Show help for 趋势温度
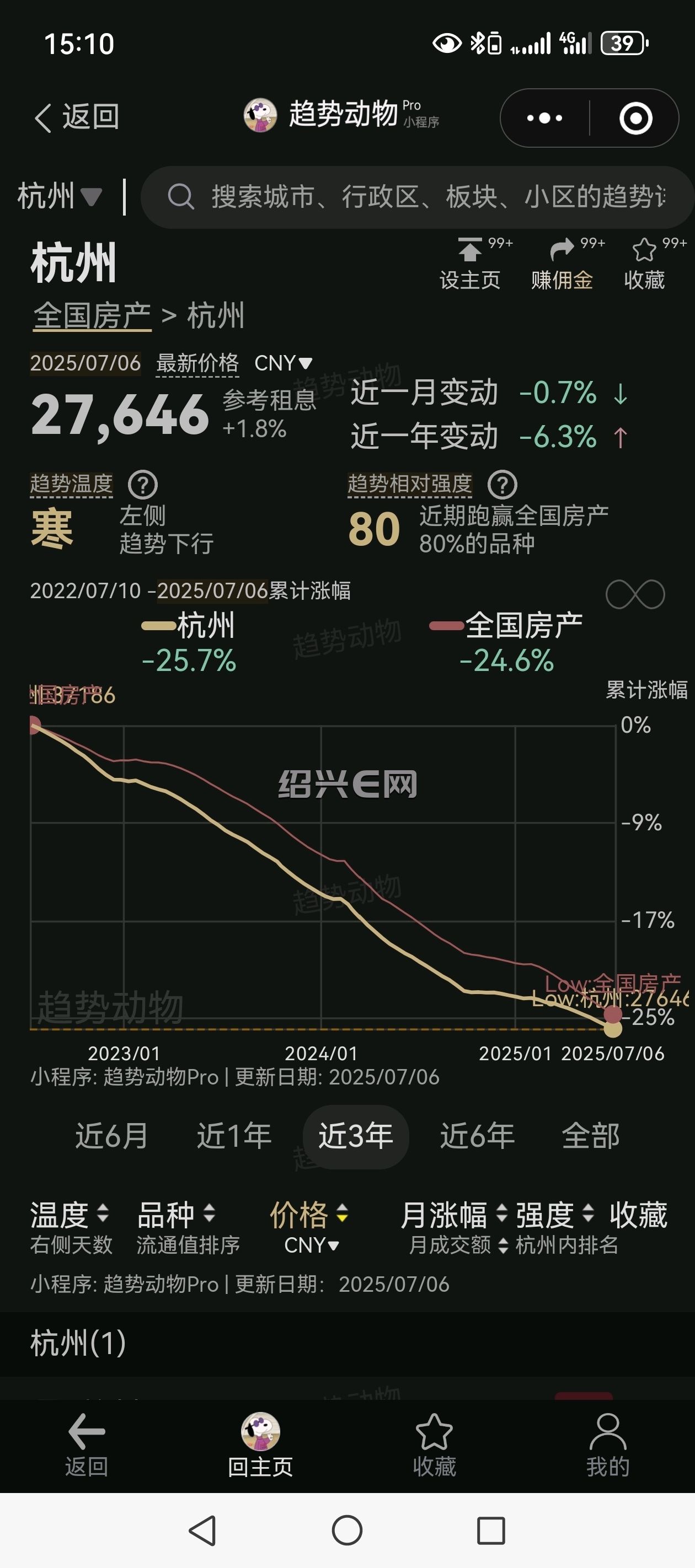The height and width of the screenshot is (1568, 695). 143,485
